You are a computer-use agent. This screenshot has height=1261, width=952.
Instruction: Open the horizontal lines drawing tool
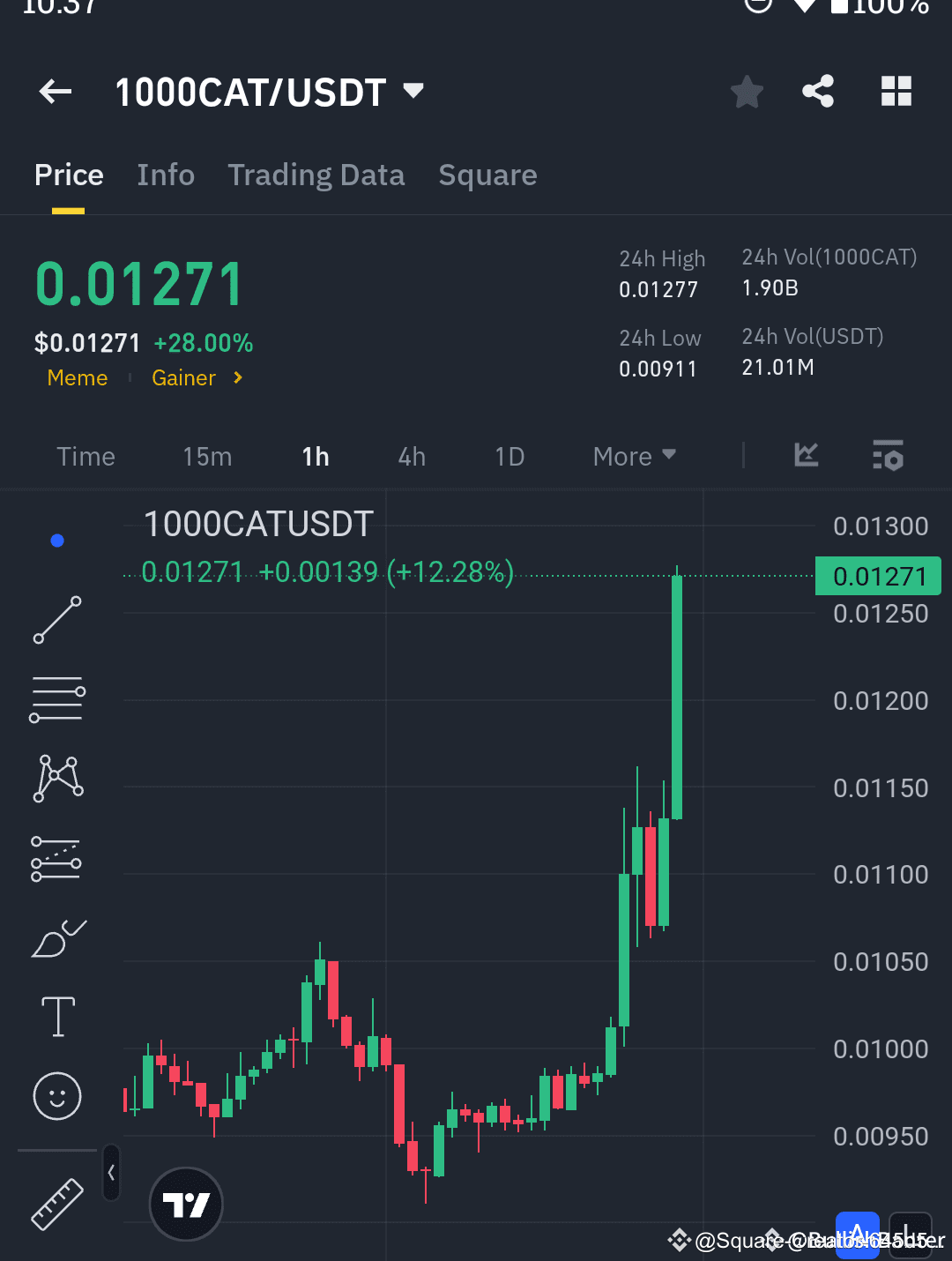pos(56,698)
